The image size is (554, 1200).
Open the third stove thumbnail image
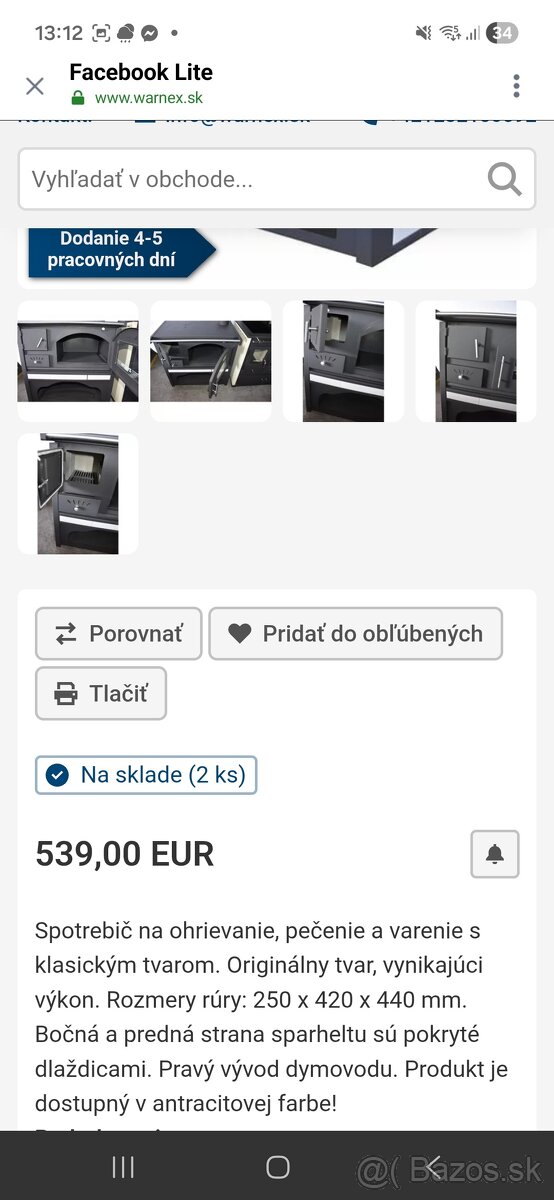pos(343,361)
